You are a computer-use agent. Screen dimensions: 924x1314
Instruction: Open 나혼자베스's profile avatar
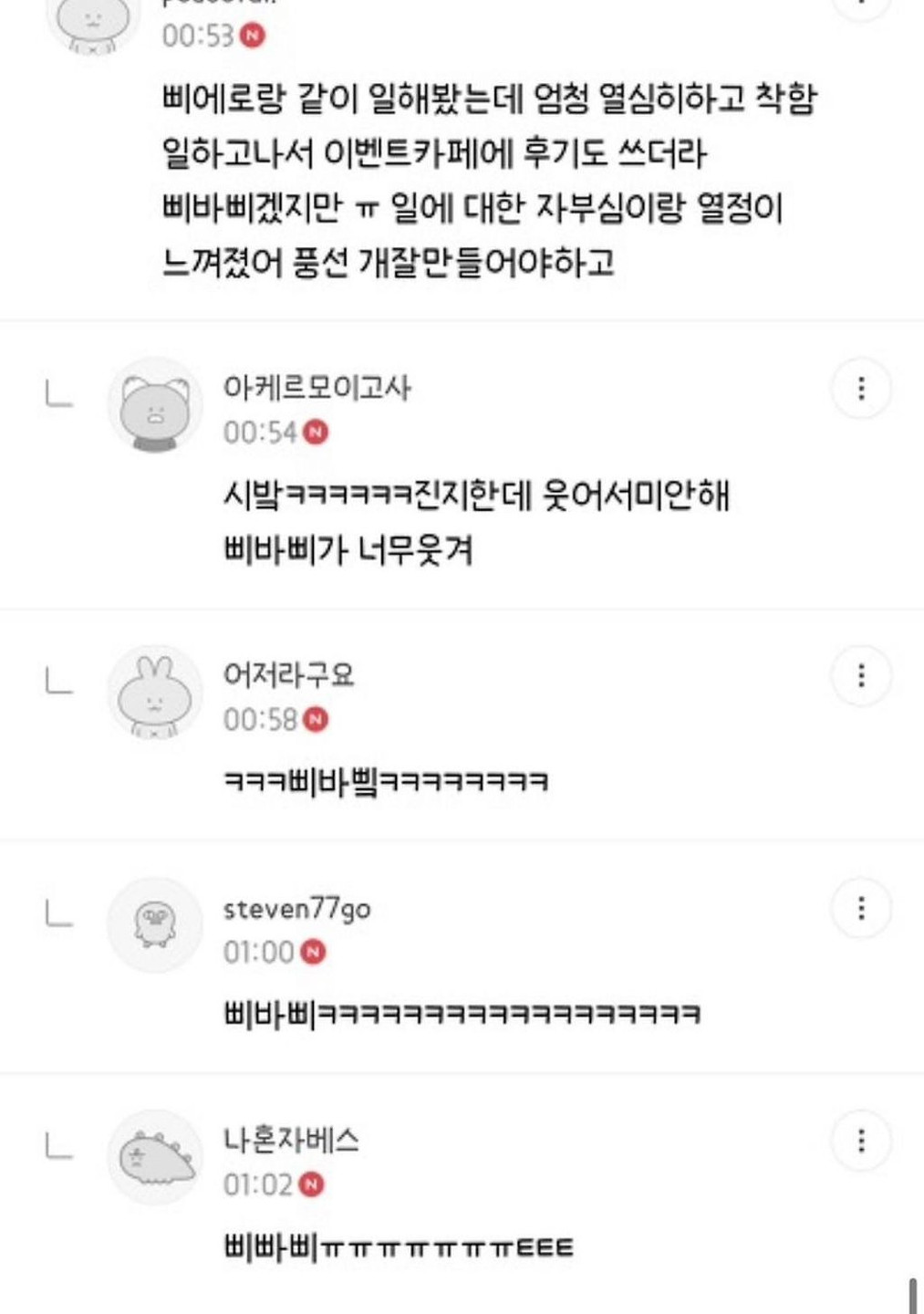155,1158
